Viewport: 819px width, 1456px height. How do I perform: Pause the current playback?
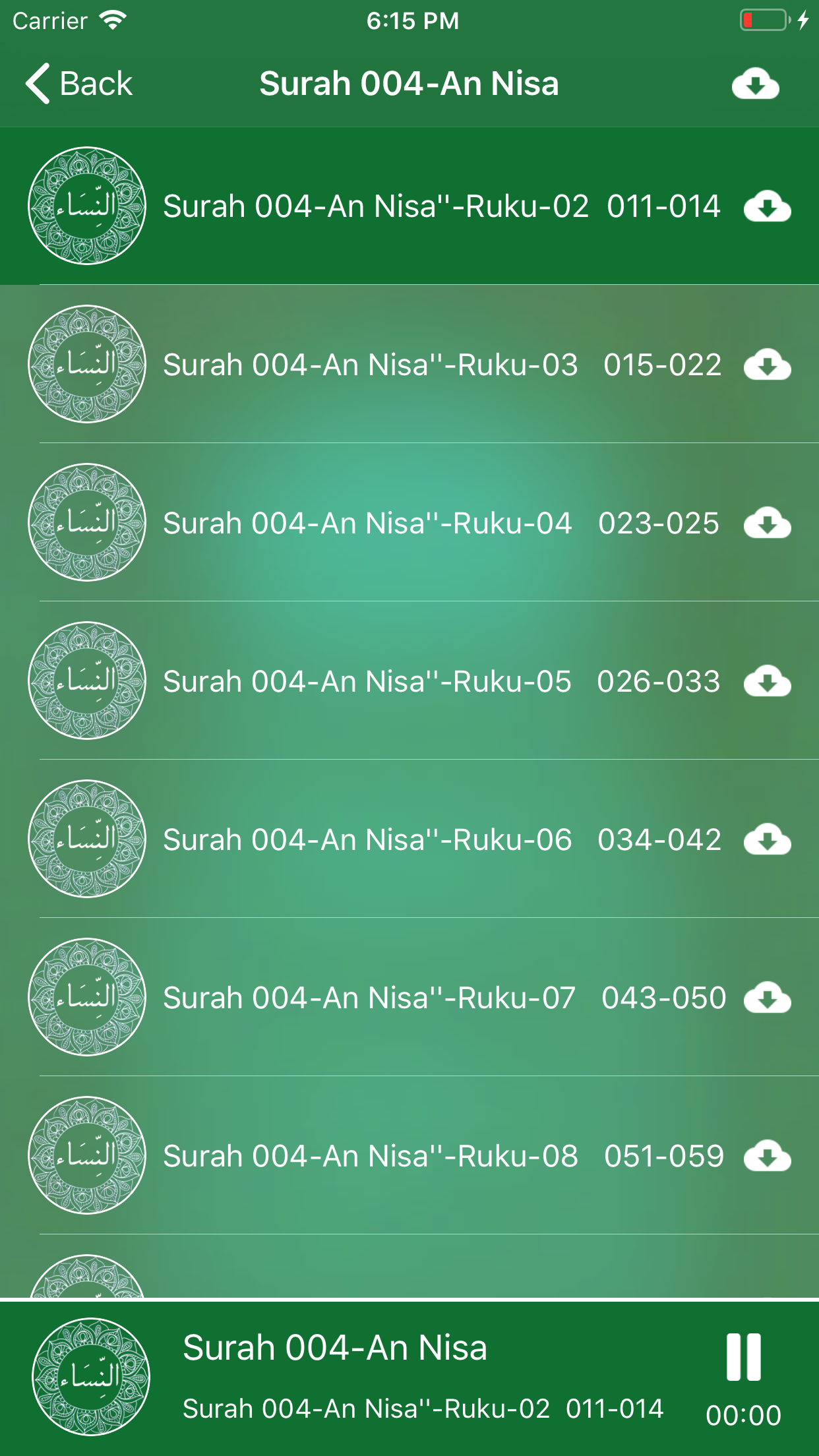click(x=744, y=1357)
